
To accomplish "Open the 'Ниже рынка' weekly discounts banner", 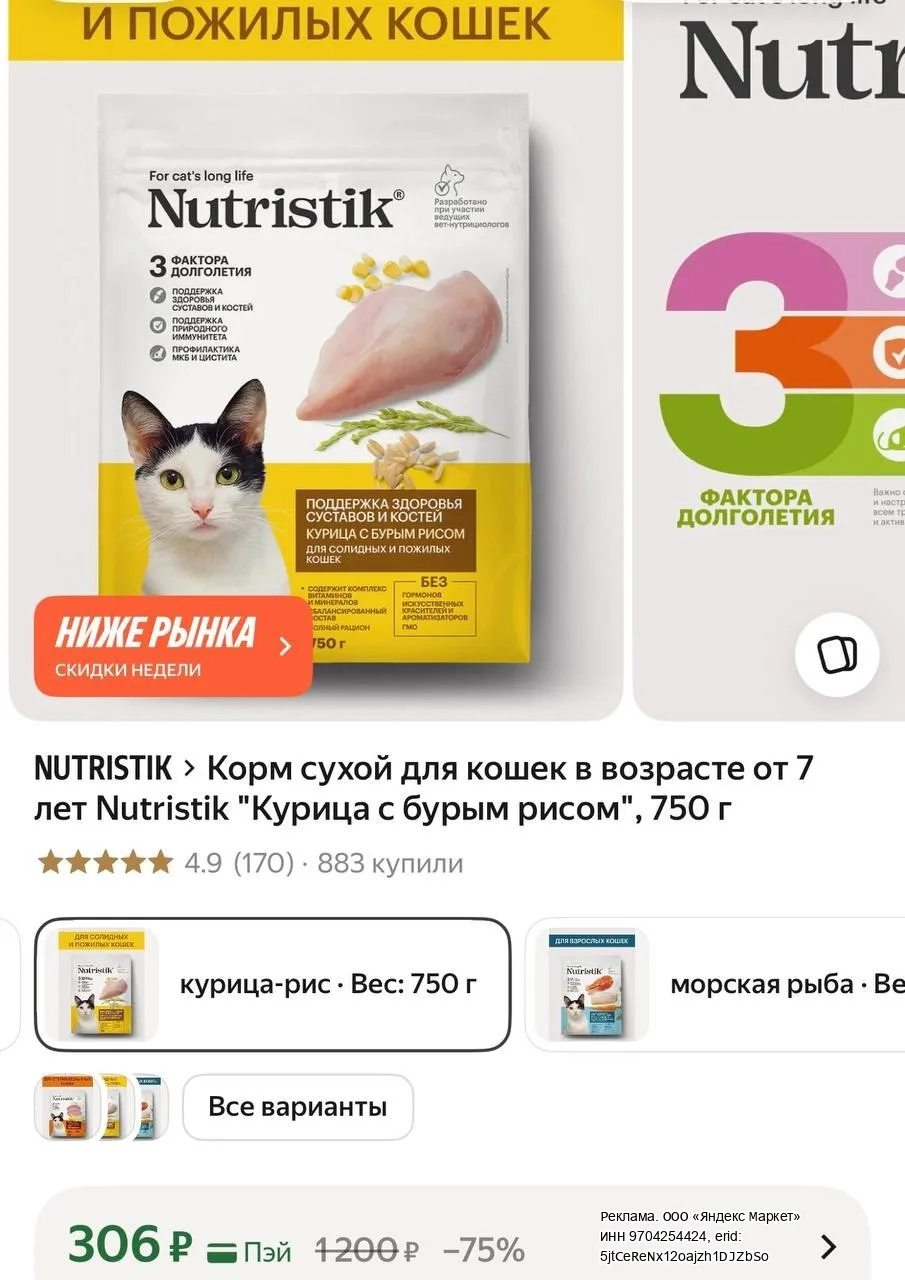I will point(173,647).
